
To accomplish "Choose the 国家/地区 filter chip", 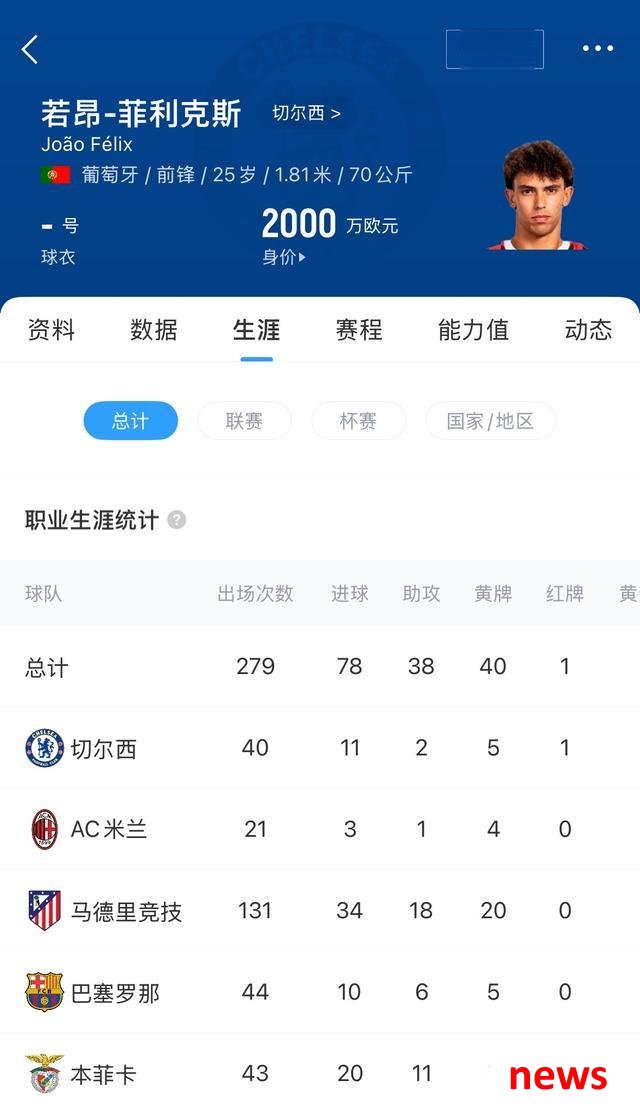I will click(x=490, y=421).
